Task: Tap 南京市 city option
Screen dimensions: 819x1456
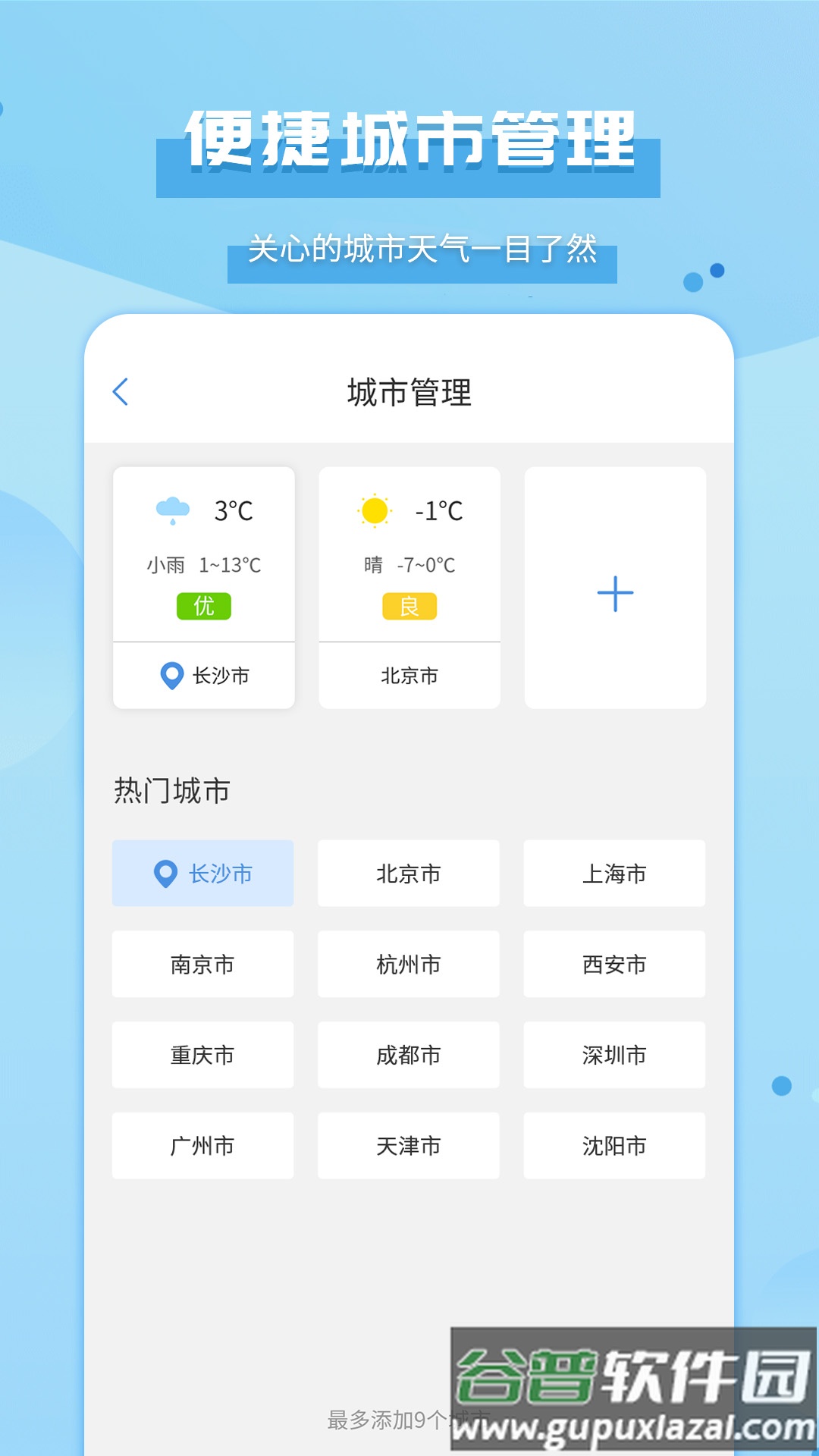Action: click(202, 965)
